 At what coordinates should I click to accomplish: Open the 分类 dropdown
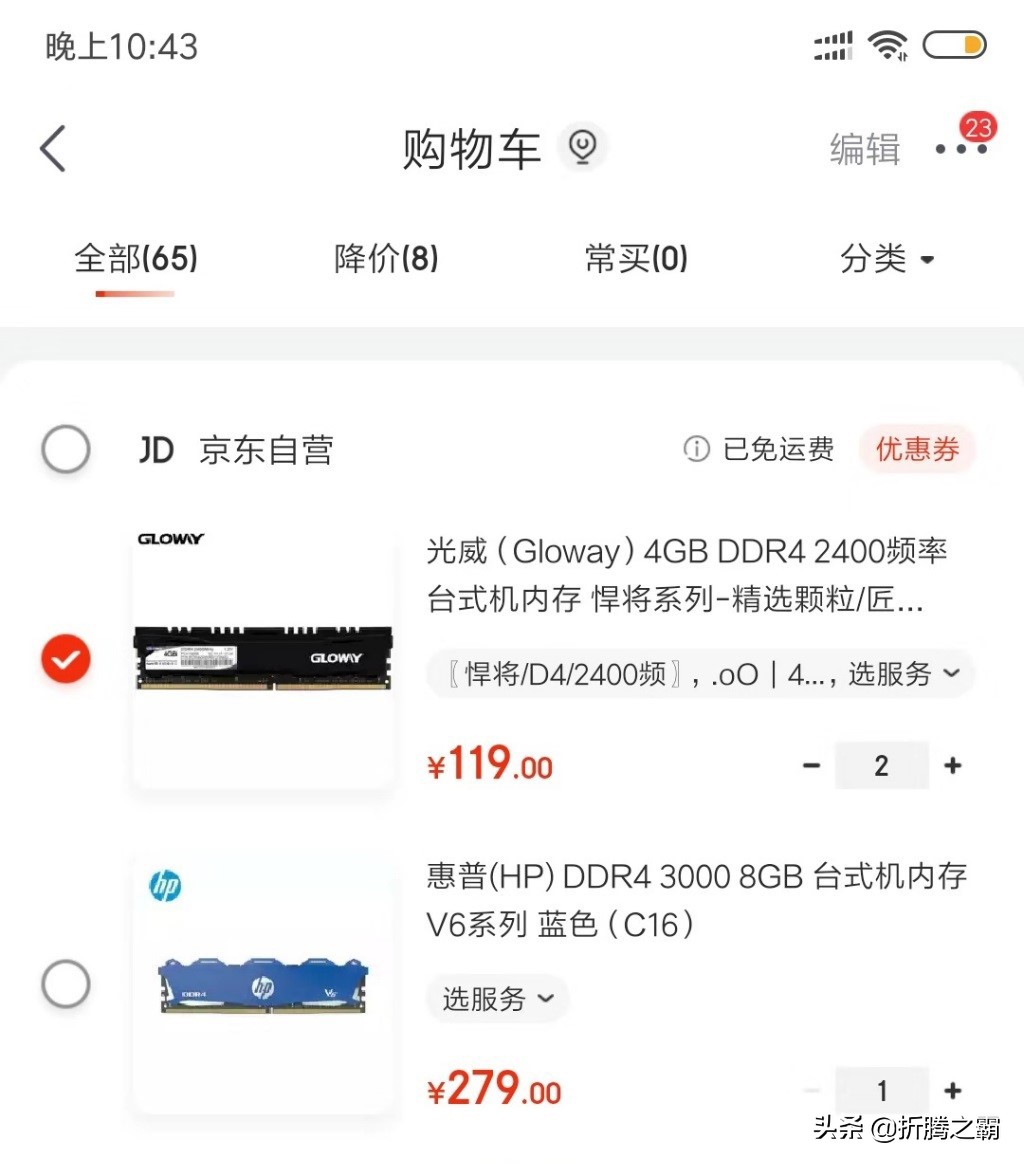click(888, 259)
